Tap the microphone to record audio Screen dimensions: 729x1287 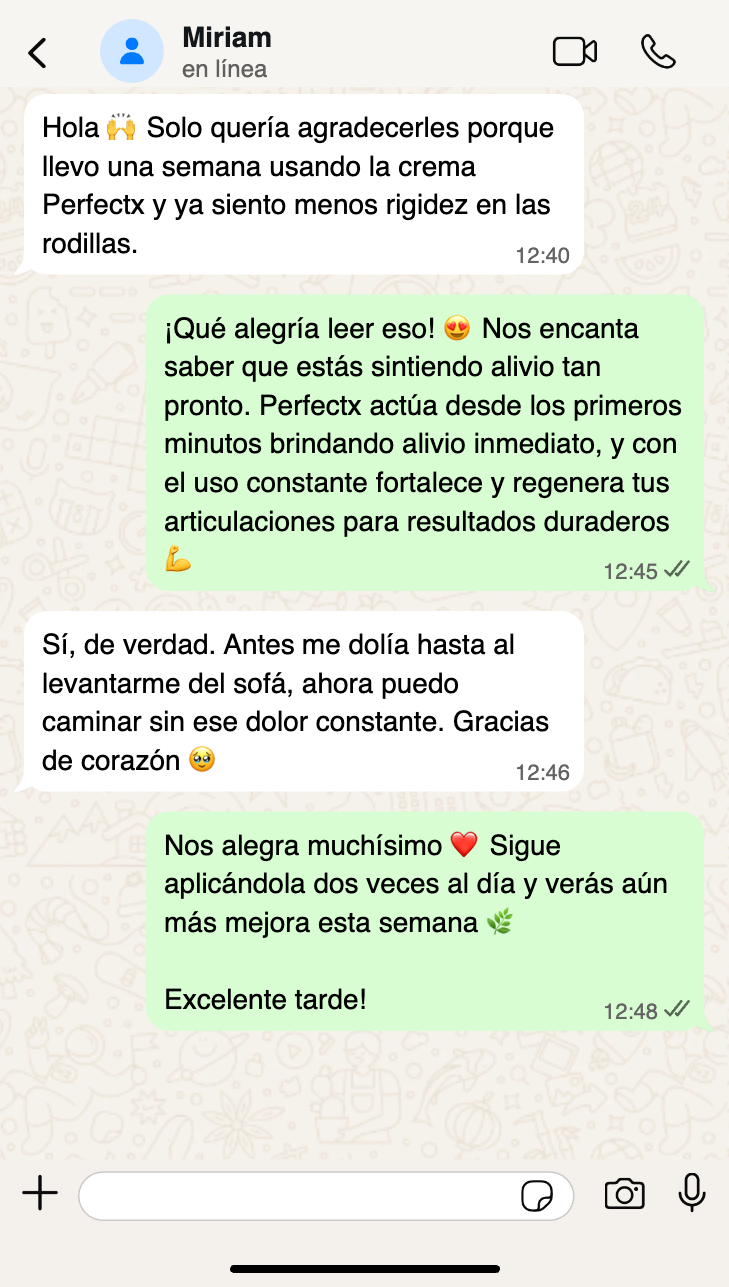point(692,1193)
